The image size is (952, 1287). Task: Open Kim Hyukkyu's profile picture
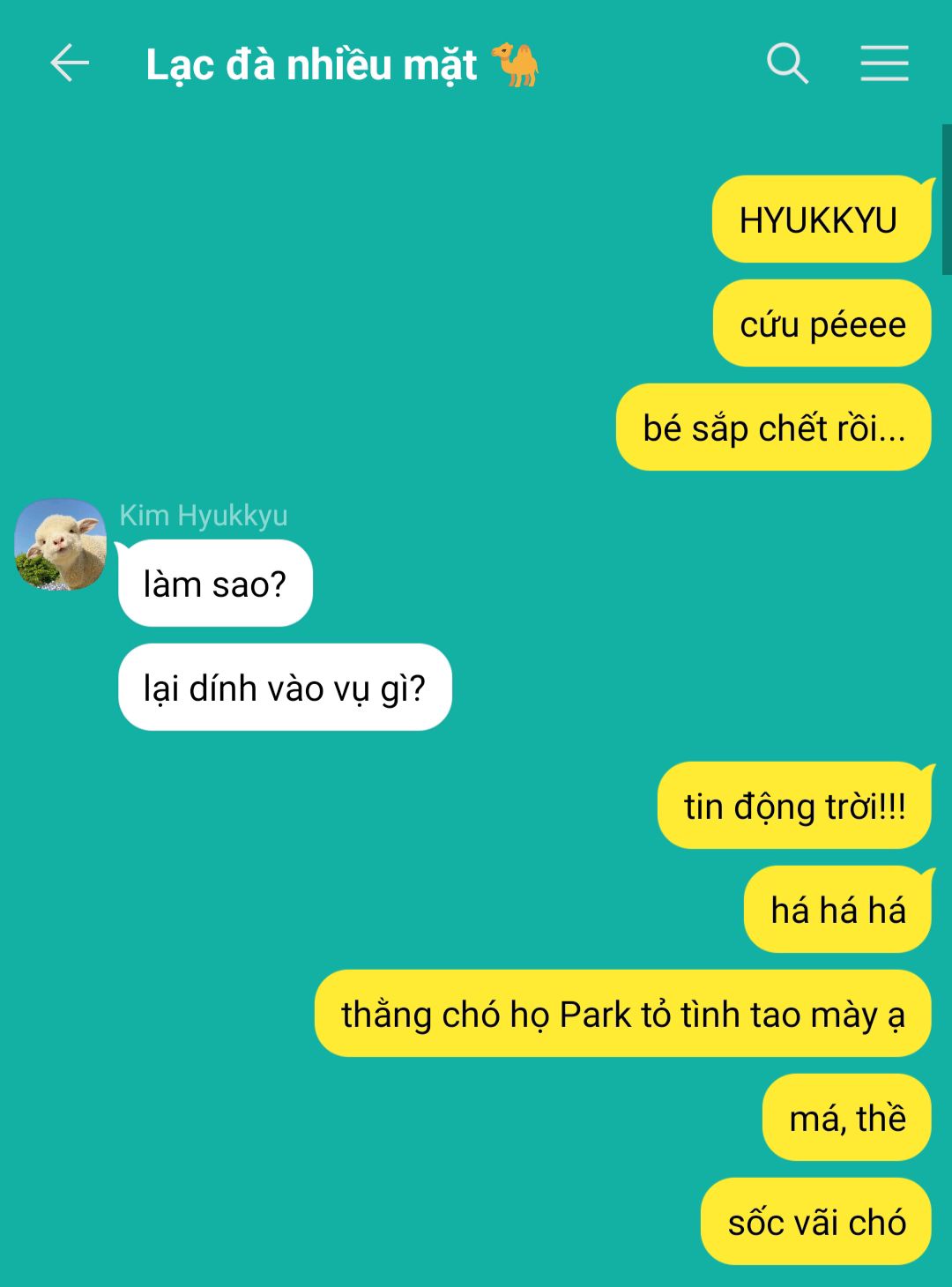click(x=61, y=545)
